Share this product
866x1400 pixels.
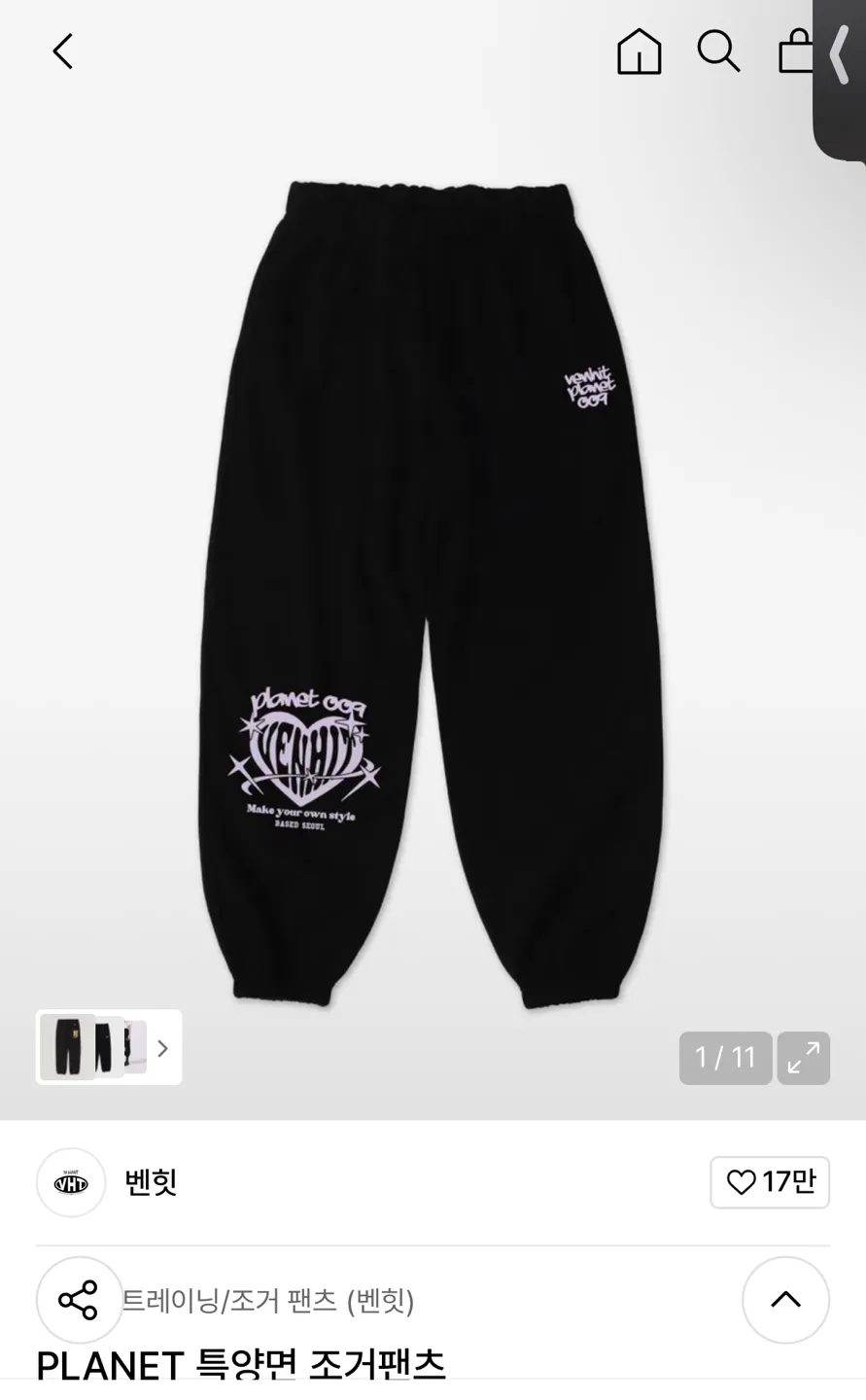tap(79, 1300)
